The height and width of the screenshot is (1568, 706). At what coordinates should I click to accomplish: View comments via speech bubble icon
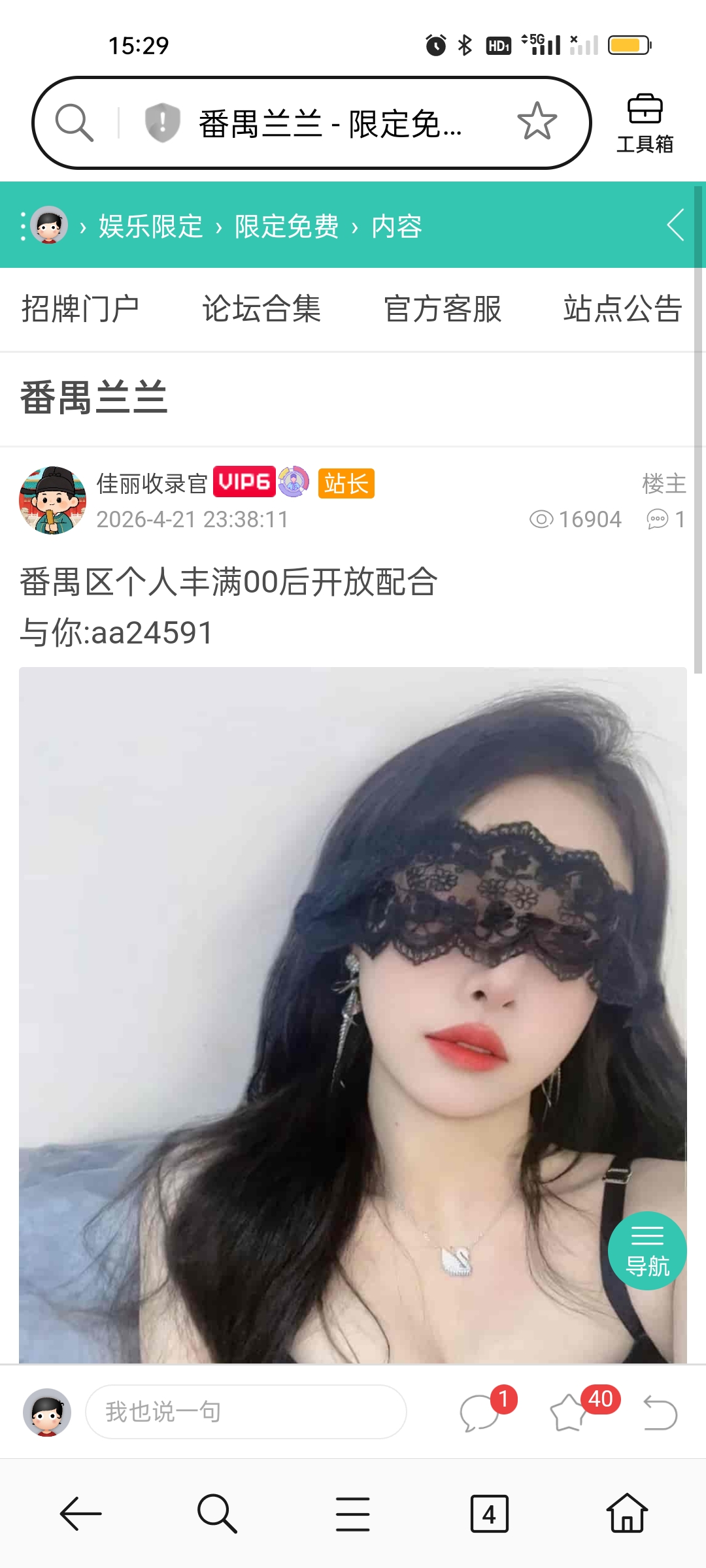[480, 1412]
